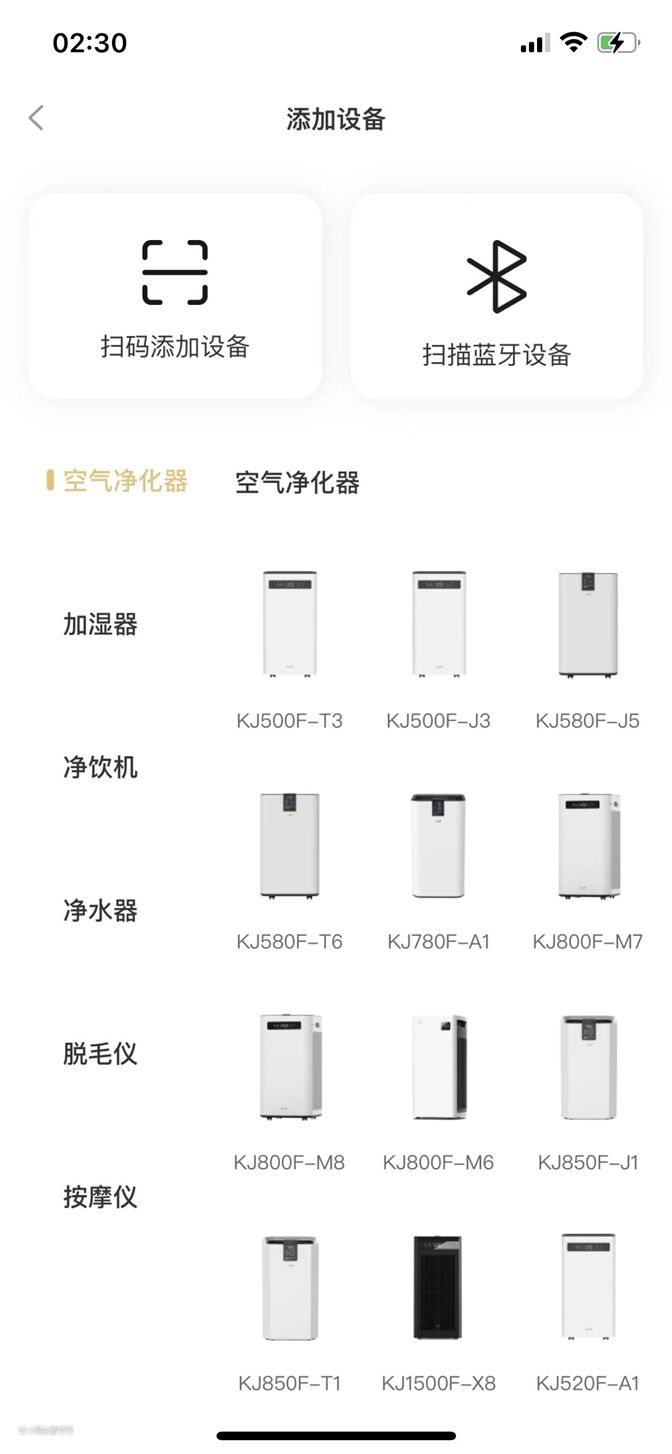The height and width of the screenshot is (1454, 672).
Task: Go back from the 添加设备 page
Action: [x=36, y=119]
